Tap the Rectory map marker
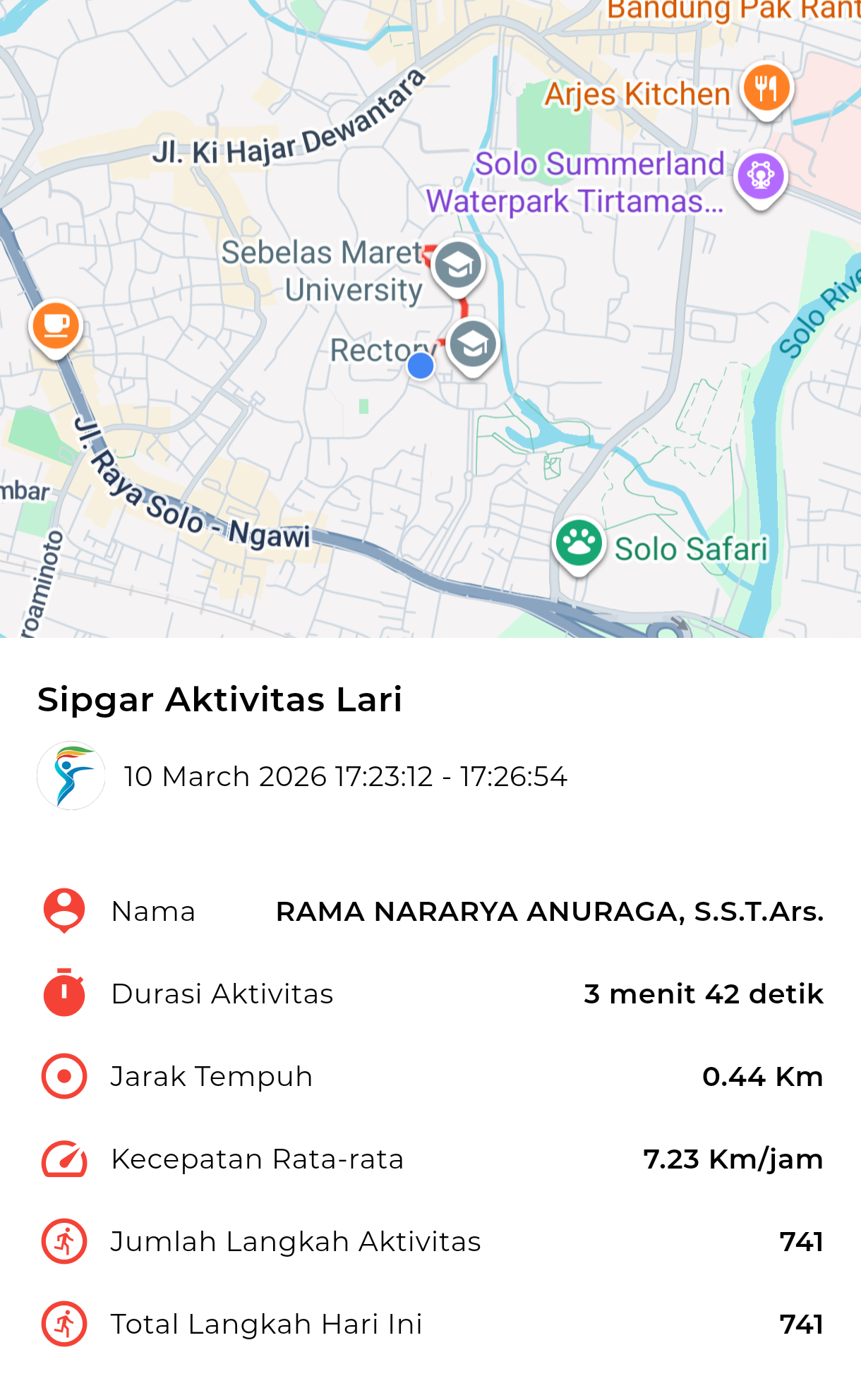 click(x=473, y=345)
